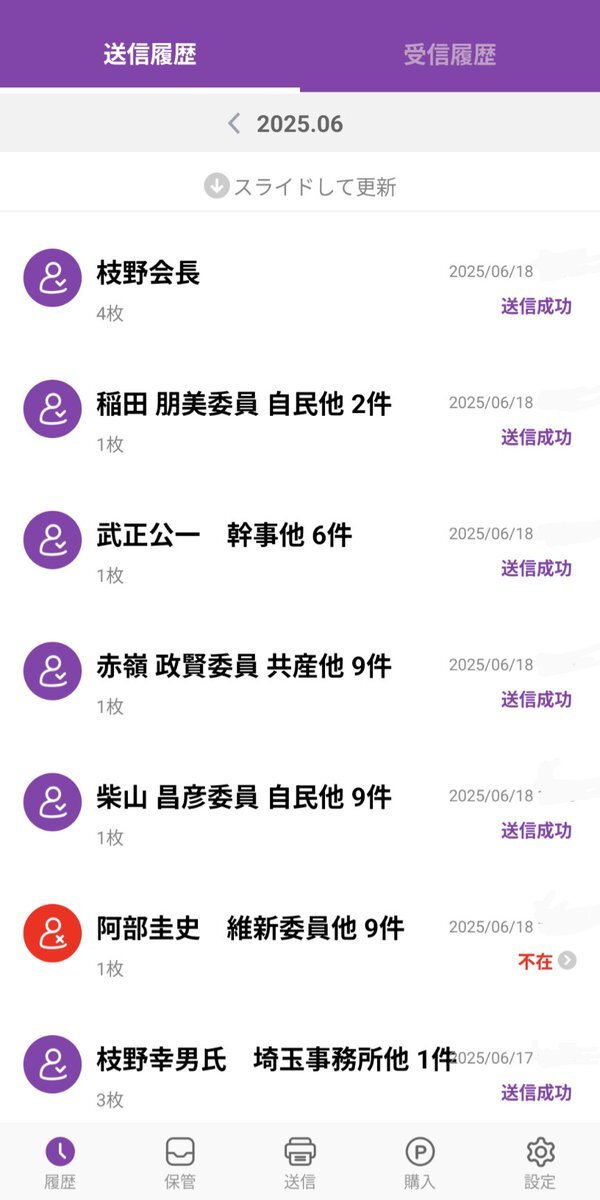The image size is (600, 1200).
Task: View the failed 阿部圭史 維新委員他 9件 entry
Action: [300, 945]
